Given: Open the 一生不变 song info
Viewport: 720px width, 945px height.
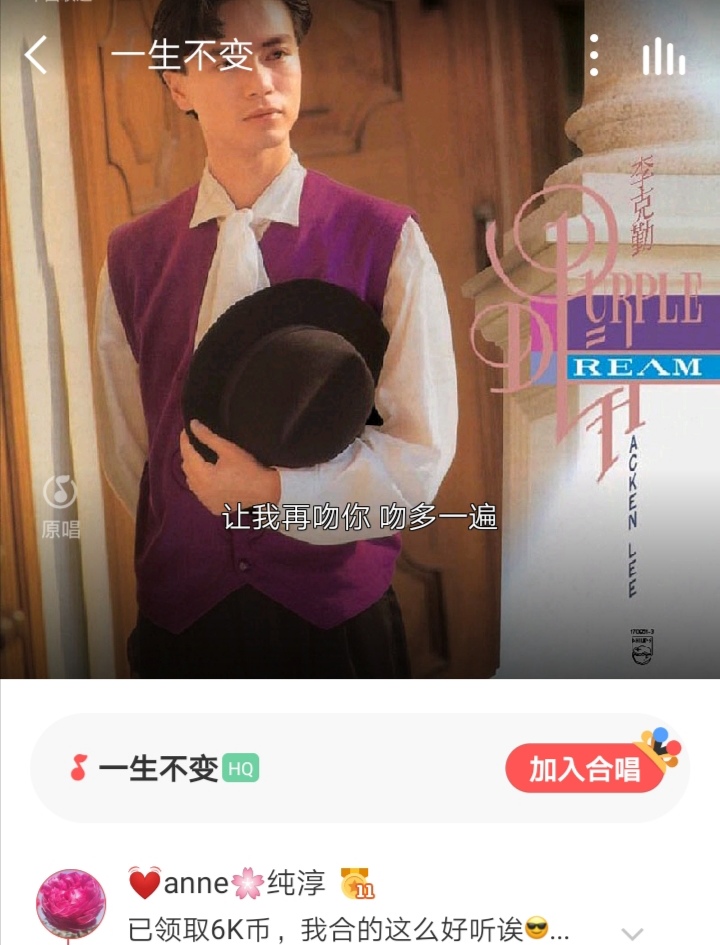Looking at the screenshot, I should coord(160,769).
